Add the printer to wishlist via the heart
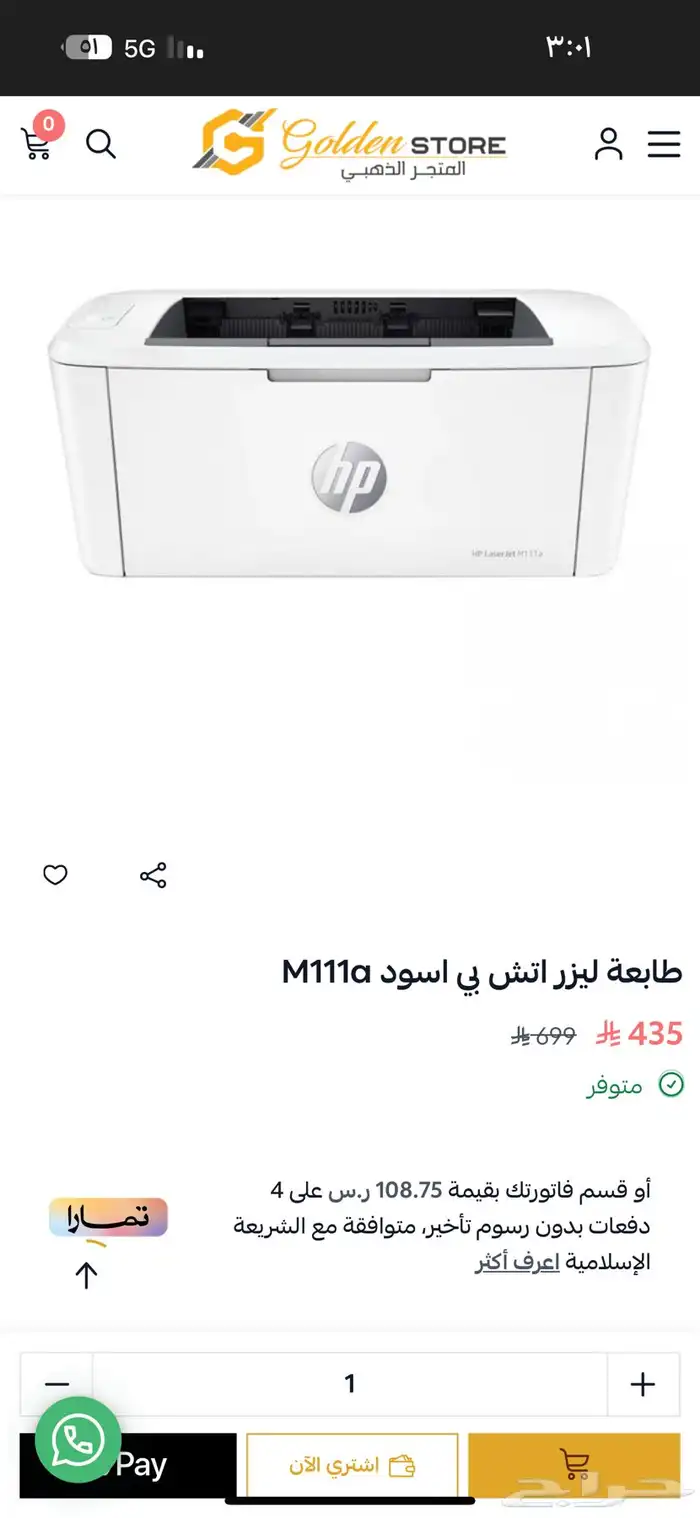The width and height of the screenshot is (700, 1518). point(55,876)
